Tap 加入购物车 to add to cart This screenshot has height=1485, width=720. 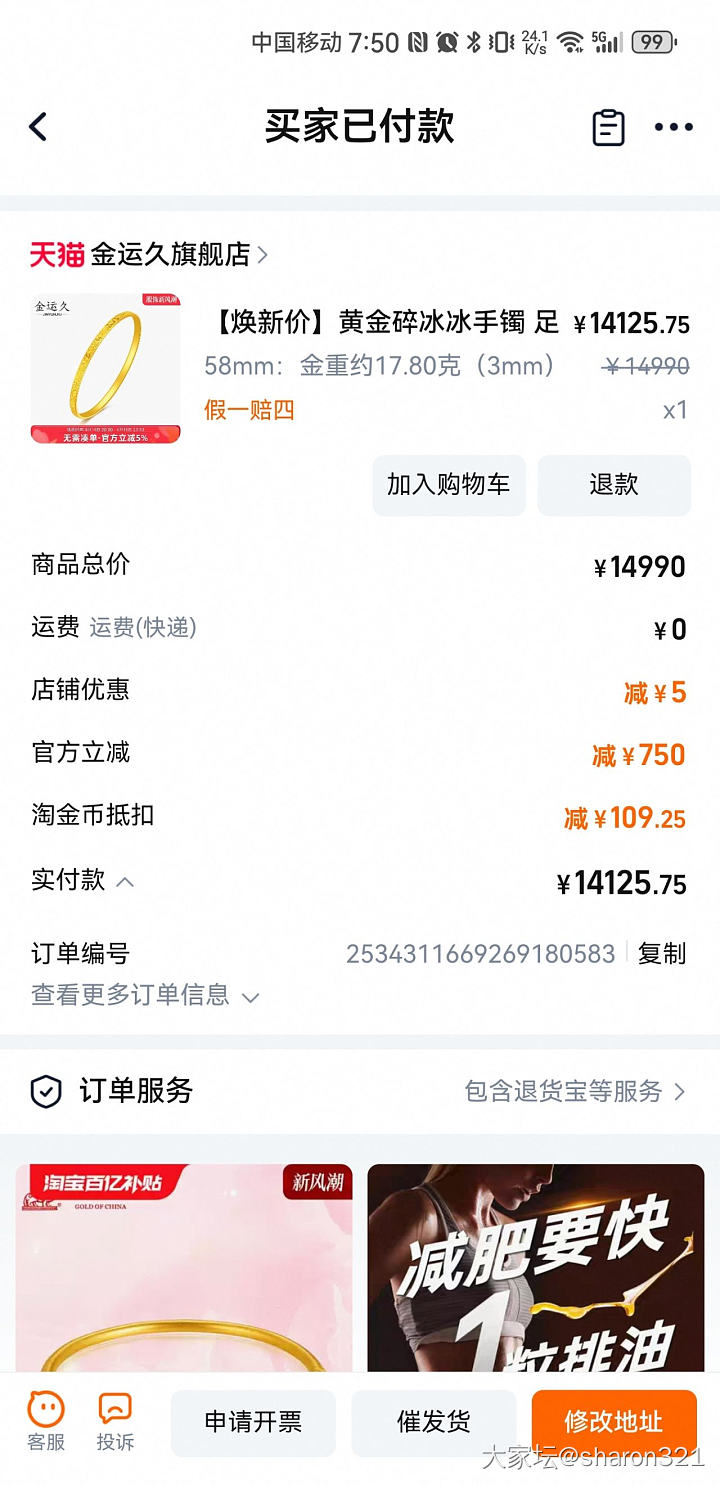(x=448, y=485)
